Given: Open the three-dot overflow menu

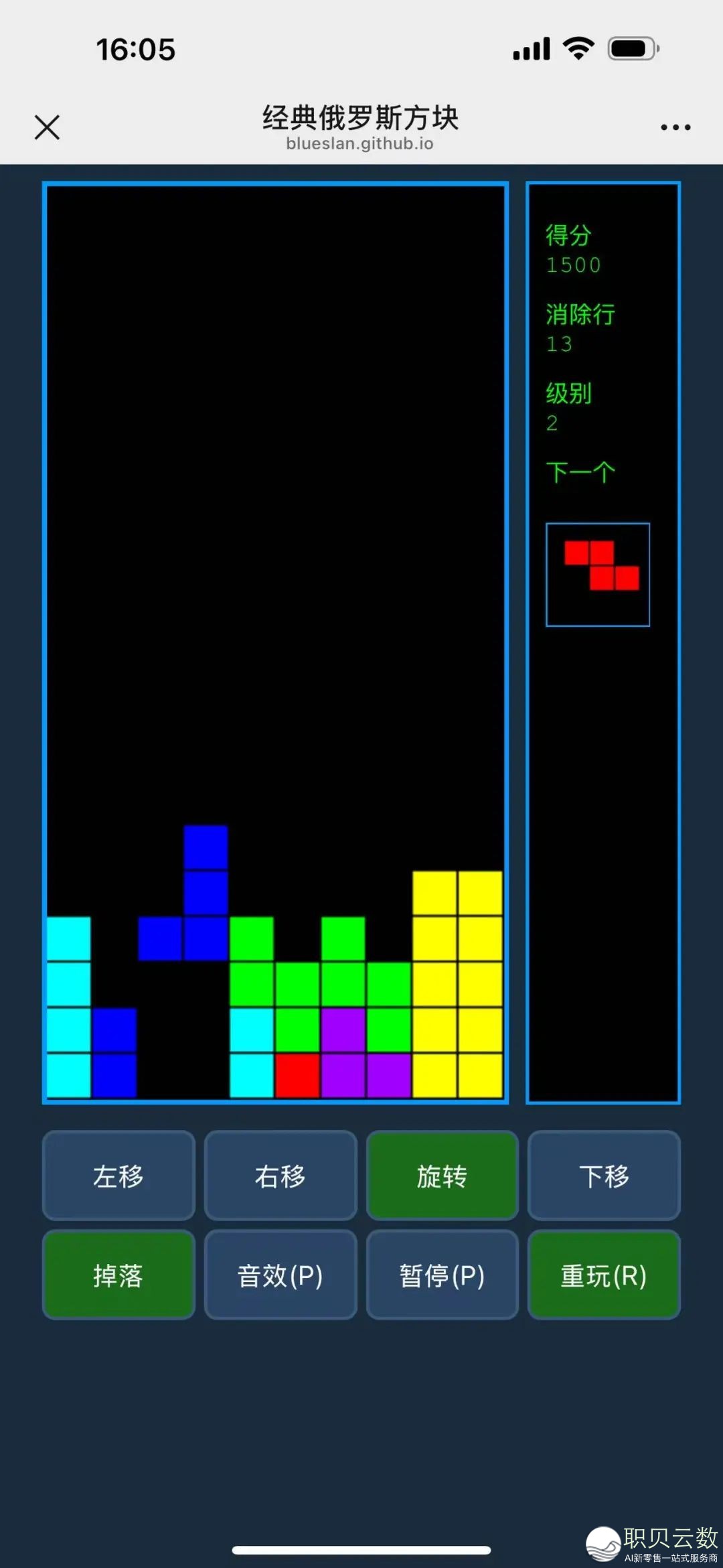Looking at the screenshot, I should click(675, 127).
